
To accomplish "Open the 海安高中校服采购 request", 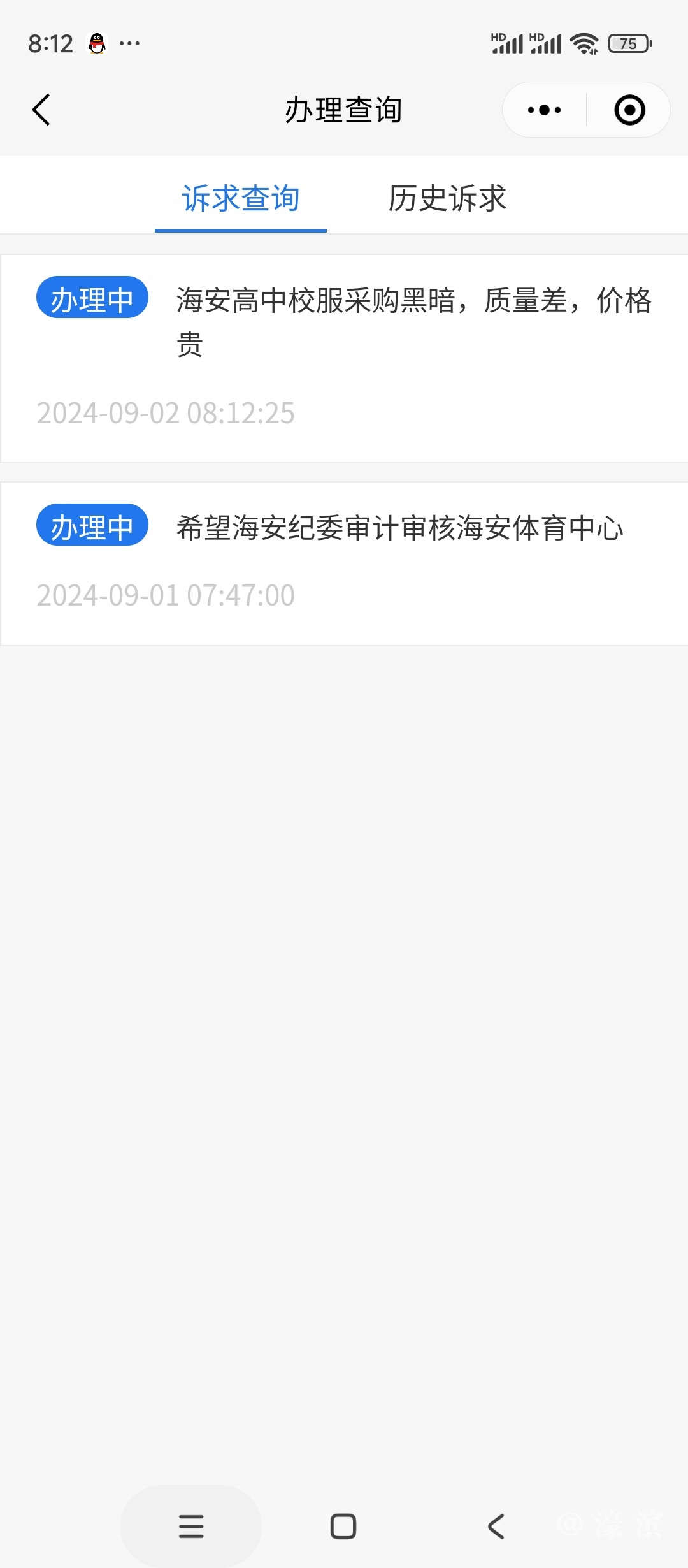I will (413, 321).
